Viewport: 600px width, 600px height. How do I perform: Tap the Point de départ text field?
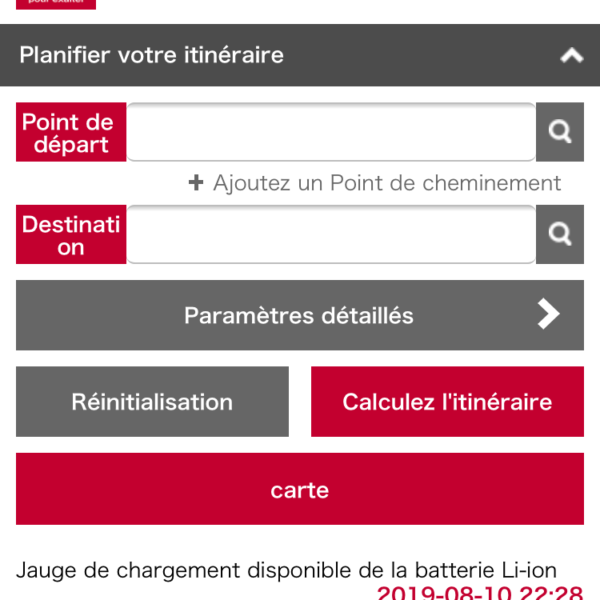click(331, 132)
